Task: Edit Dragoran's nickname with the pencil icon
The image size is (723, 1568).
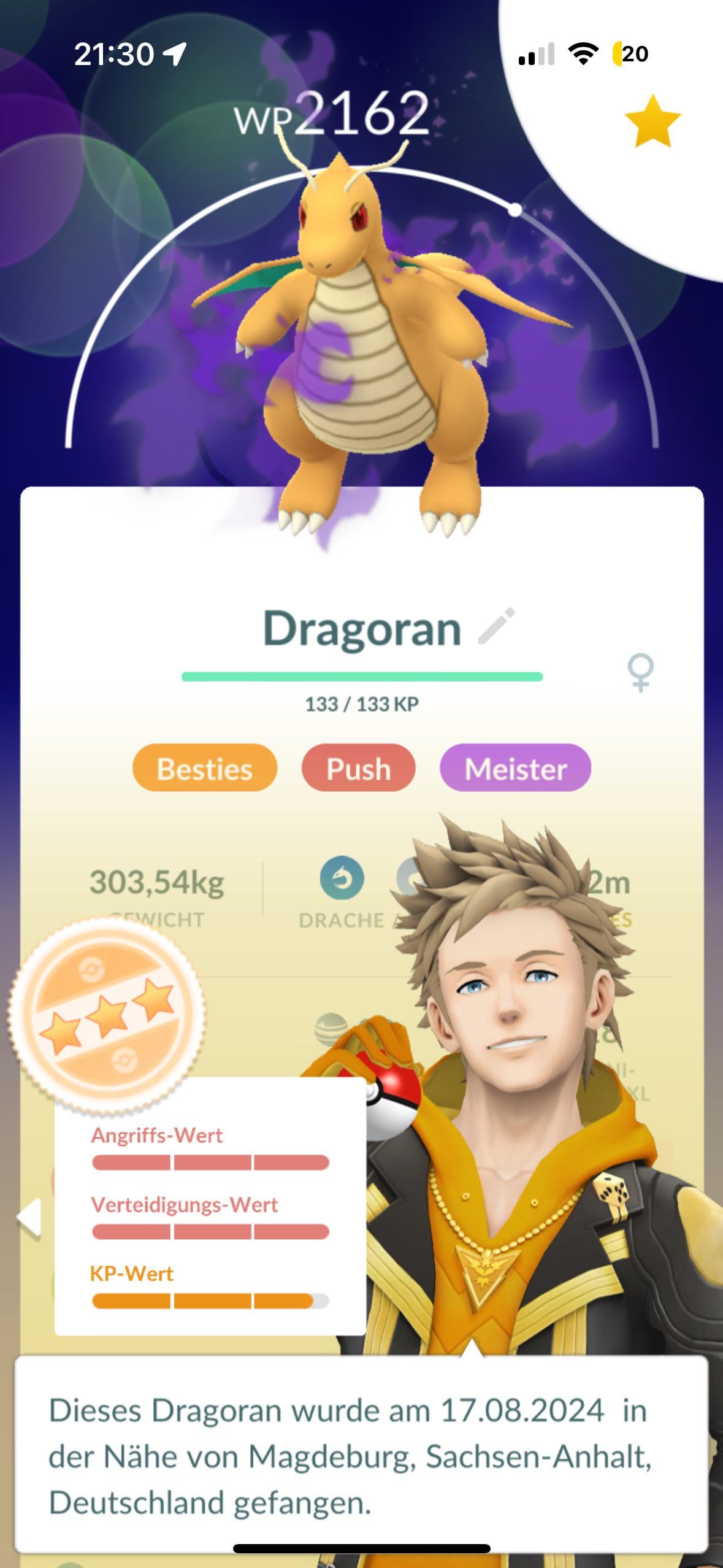Action: click(497, 626)
